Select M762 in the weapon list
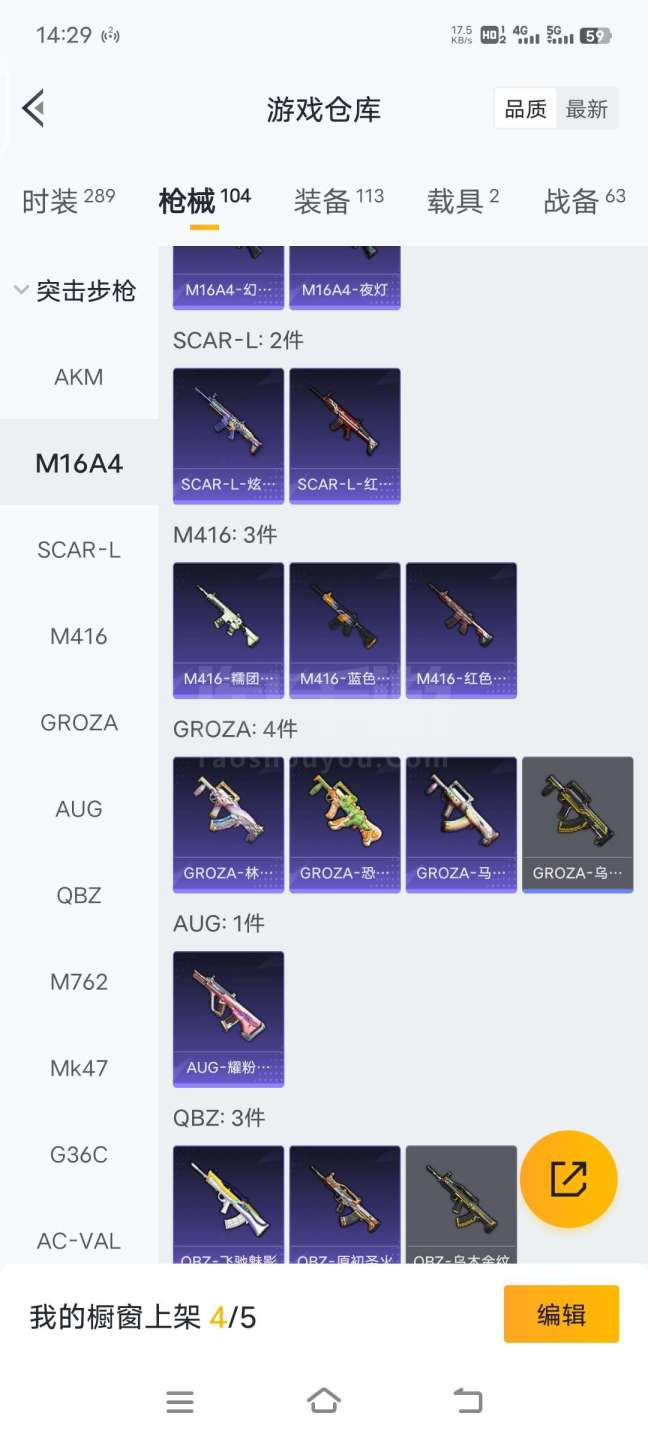The height and width of the screenshot is (1440, 648). [79, 982]
